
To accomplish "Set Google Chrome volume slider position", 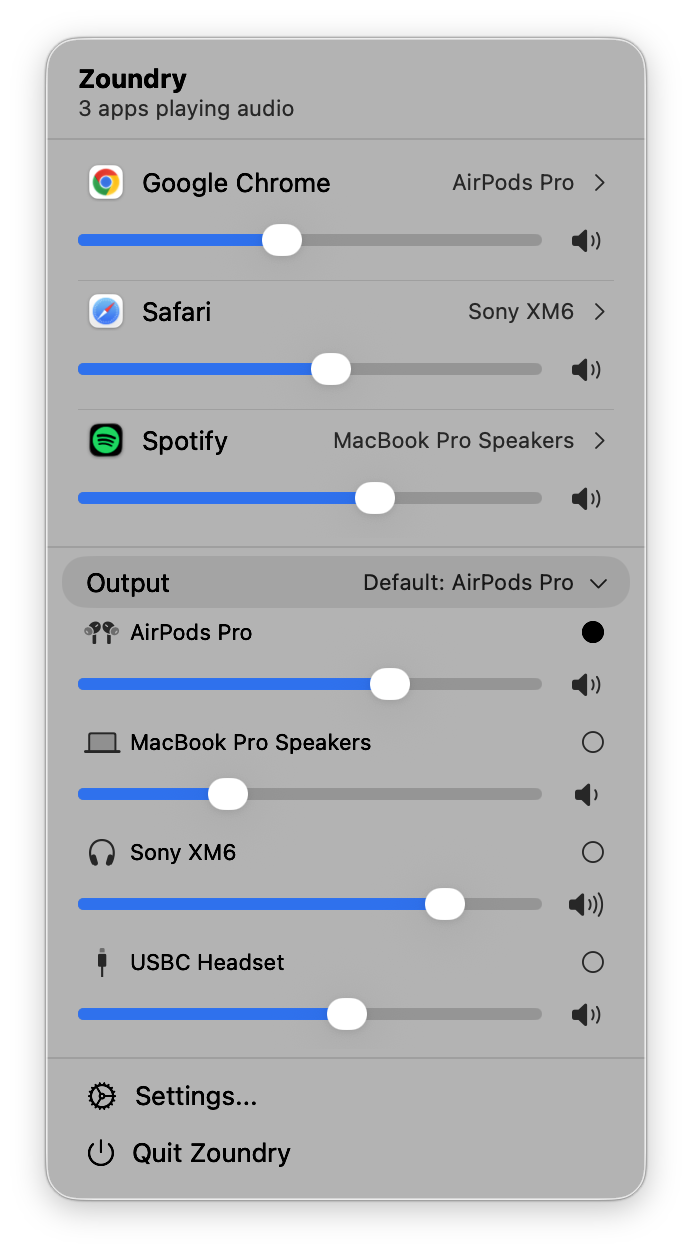I will pos(282,240).
